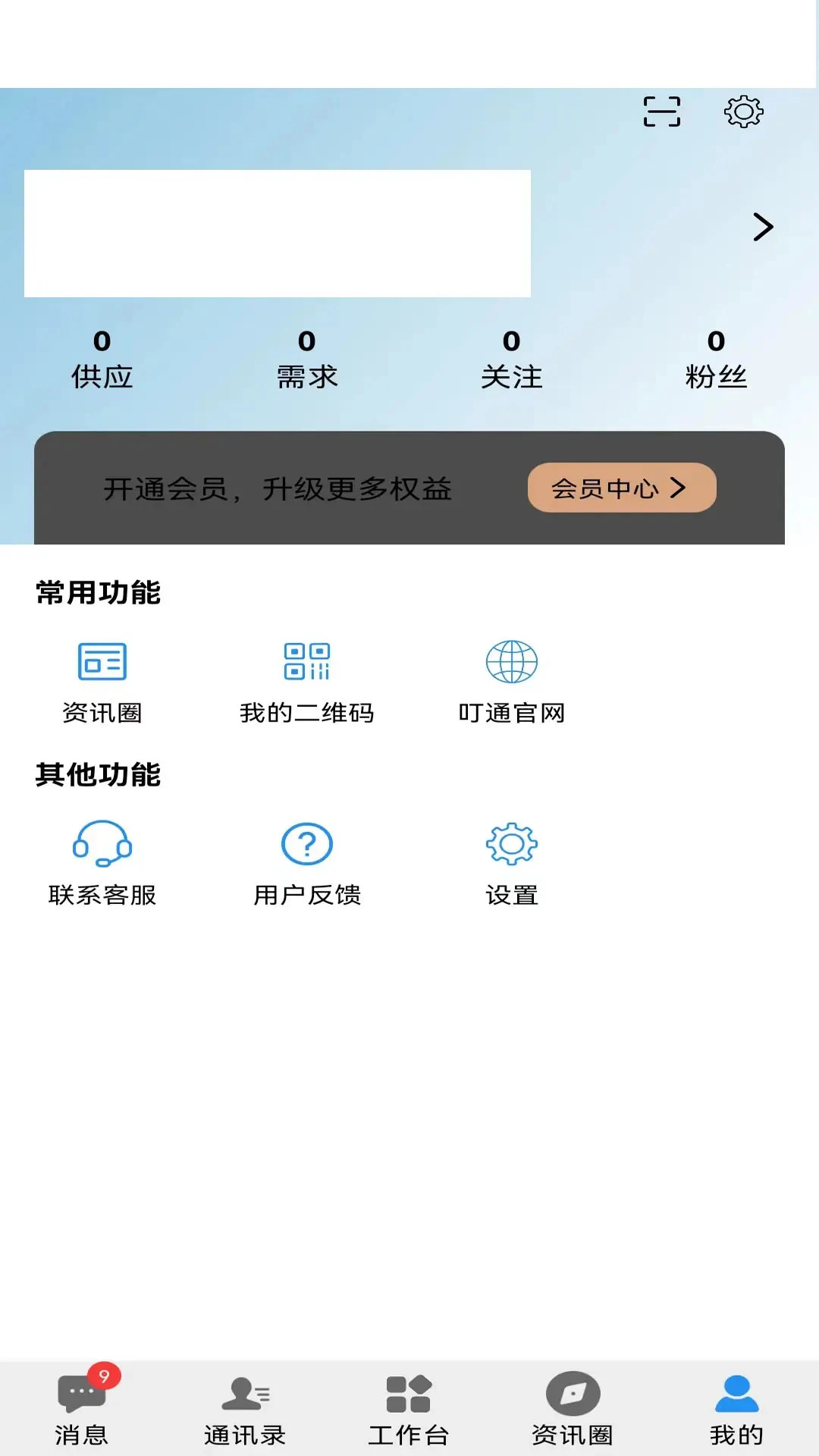Screen dimensions: 819x1456
Task: Expand profile details via the chevron
Action: (761, 227)
